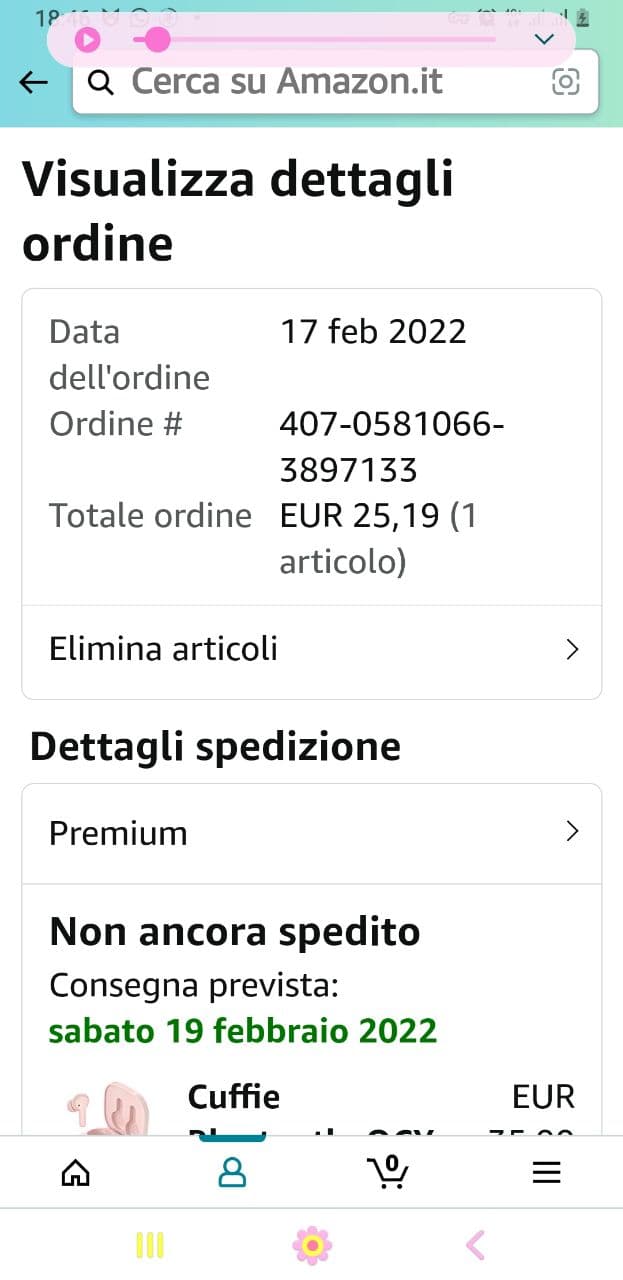The image size is (623, 1280).
Task: Open the account profile tab
Action: tap(232, 1172)
